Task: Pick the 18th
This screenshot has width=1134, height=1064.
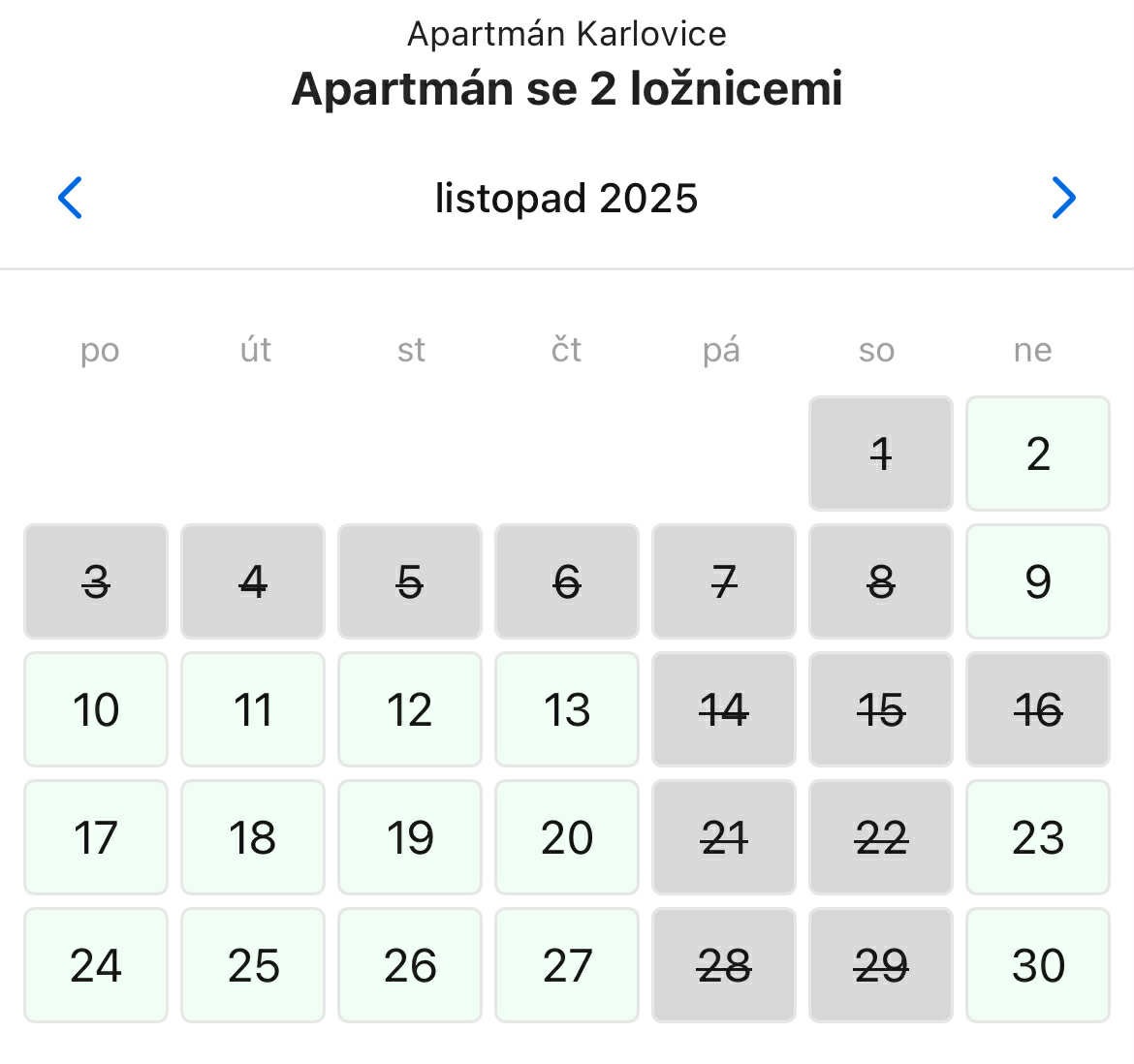Action: pyautogui.click(x=253, y=837)
